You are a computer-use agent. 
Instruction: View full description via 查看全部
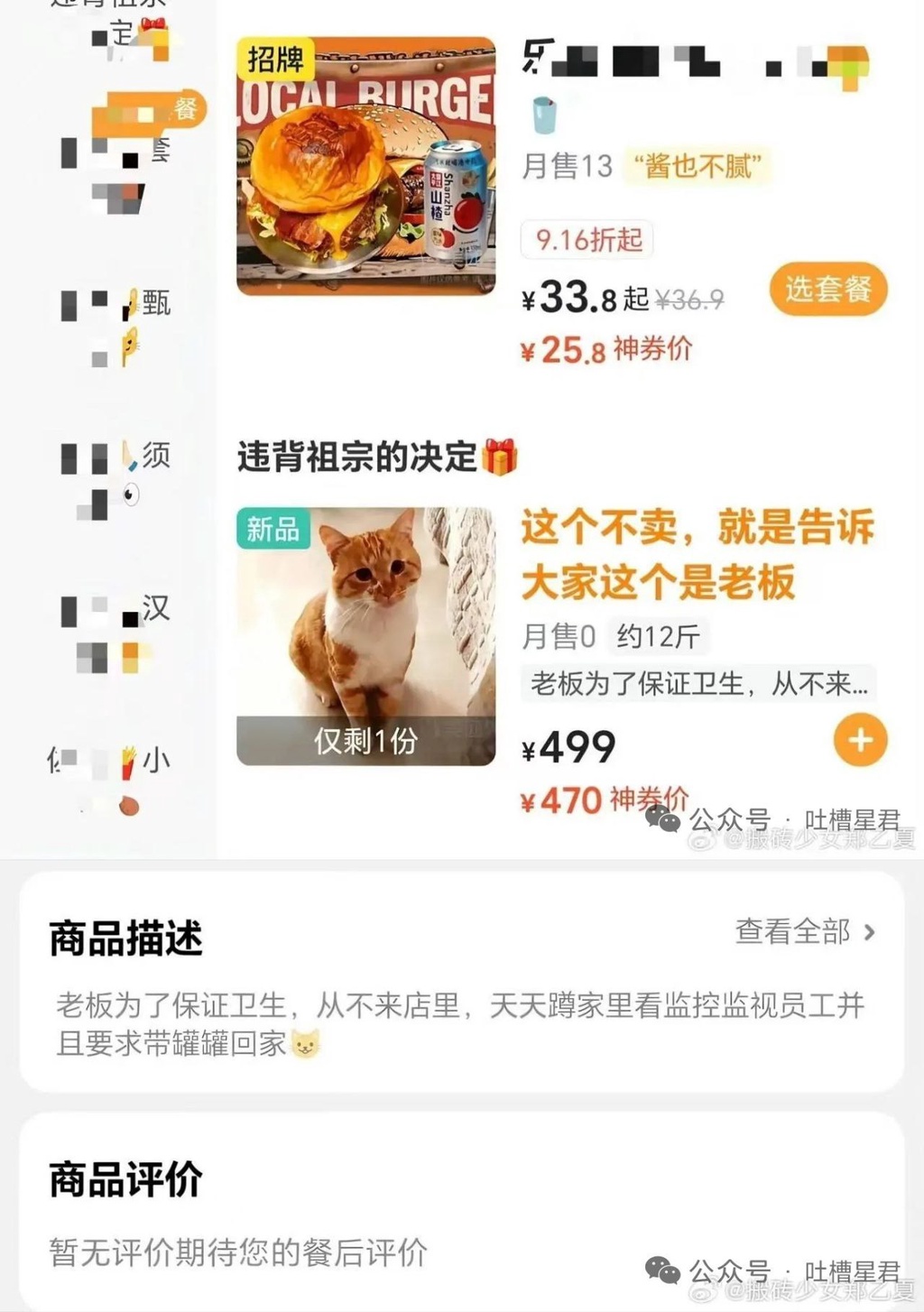tap(805, 931)
